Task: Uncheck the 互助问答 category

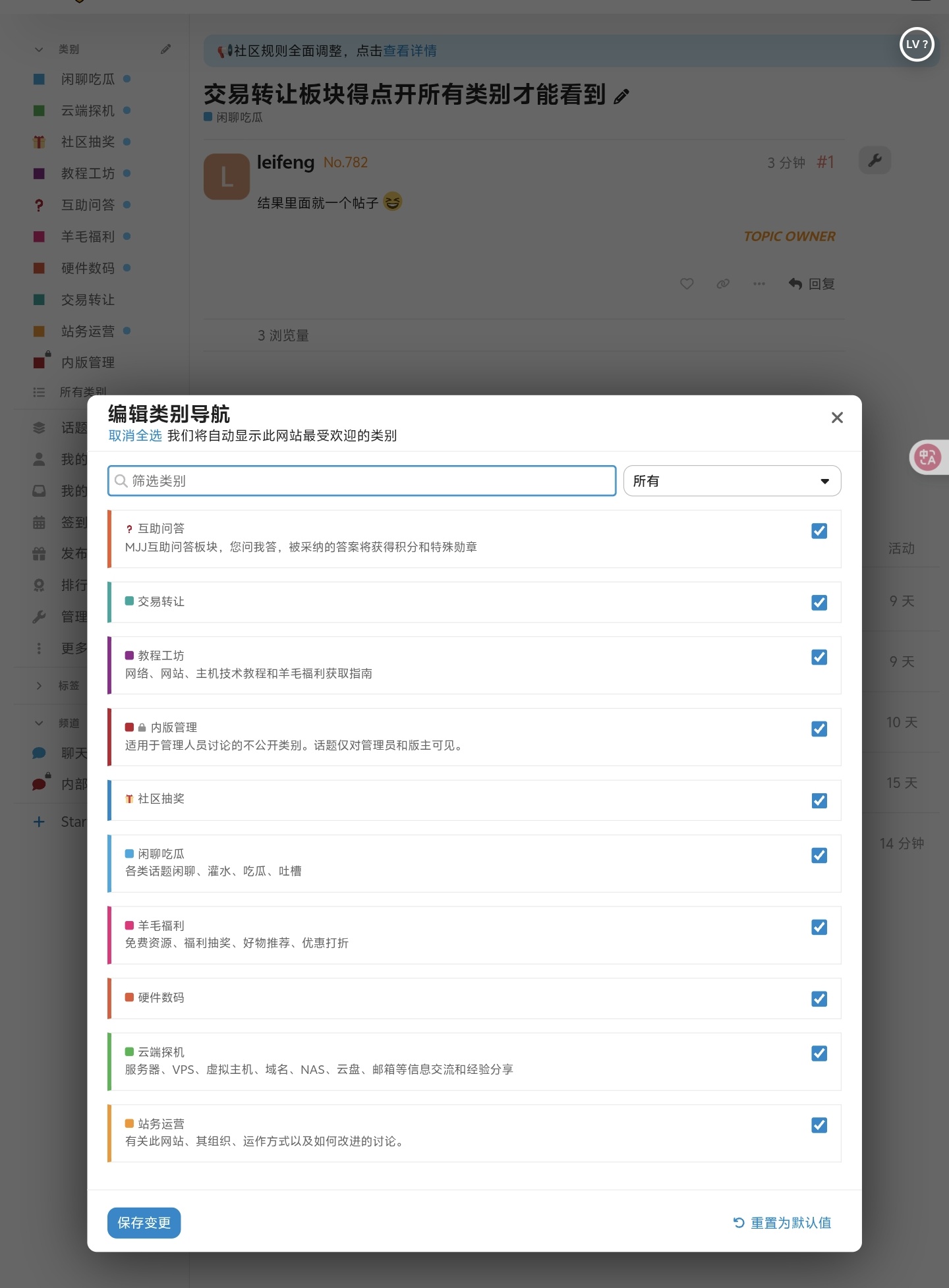Action: [819, 531]
